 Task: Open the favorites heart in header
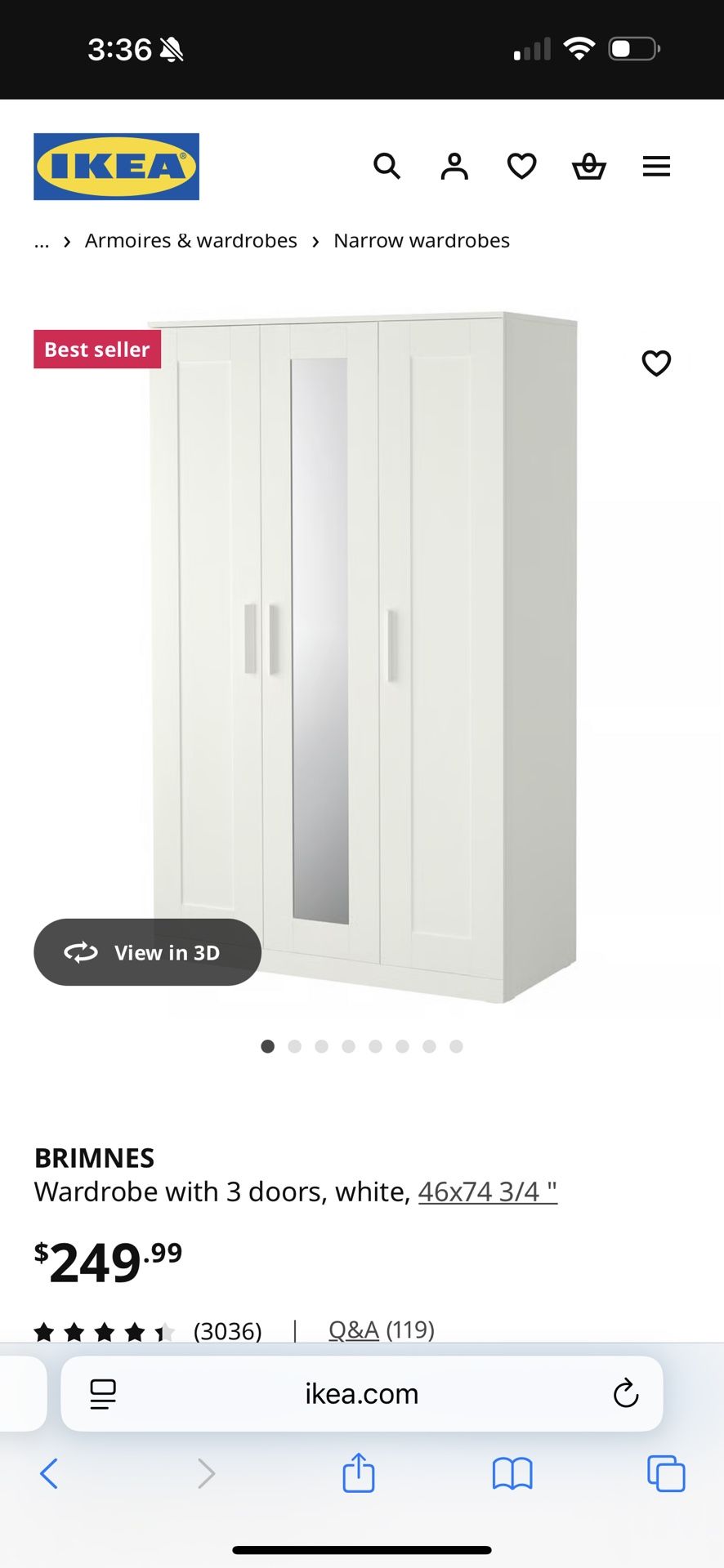521,167
